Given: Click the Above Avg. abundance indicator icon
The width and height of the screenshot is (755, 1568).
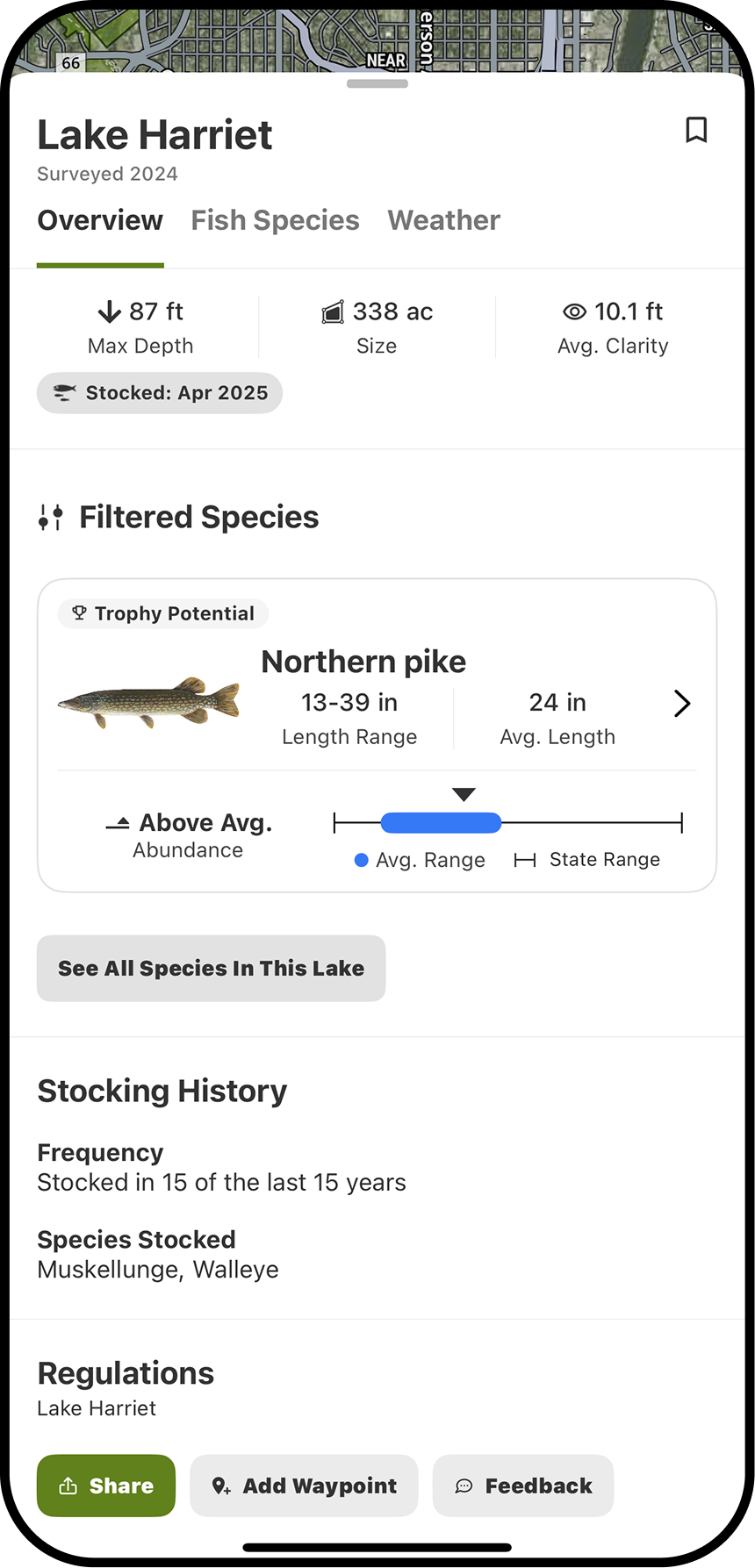Looking at the screenshot, I should tap(119, 821).
